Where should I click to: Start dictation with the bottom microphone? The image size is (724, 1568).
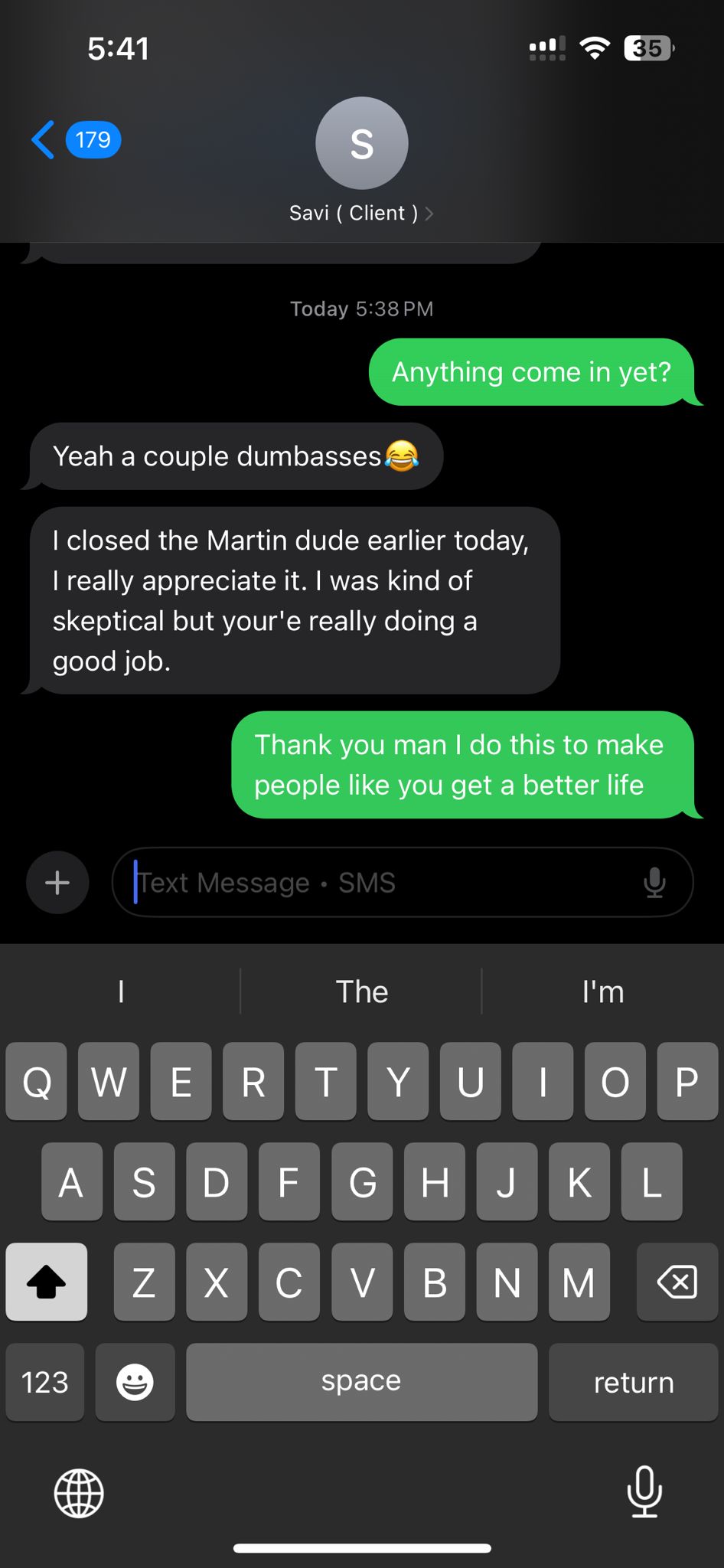[x=644, y=1491]
